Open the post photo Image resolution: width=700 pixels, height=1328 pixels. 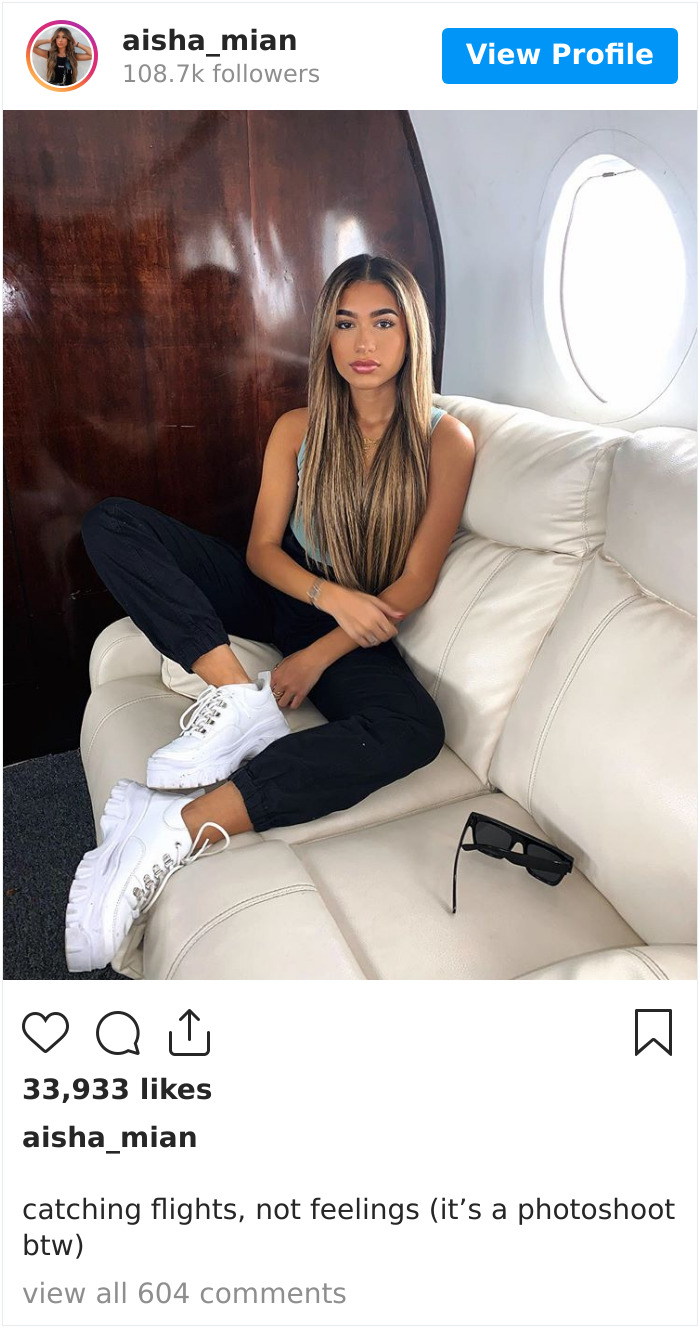coord(350,545)
